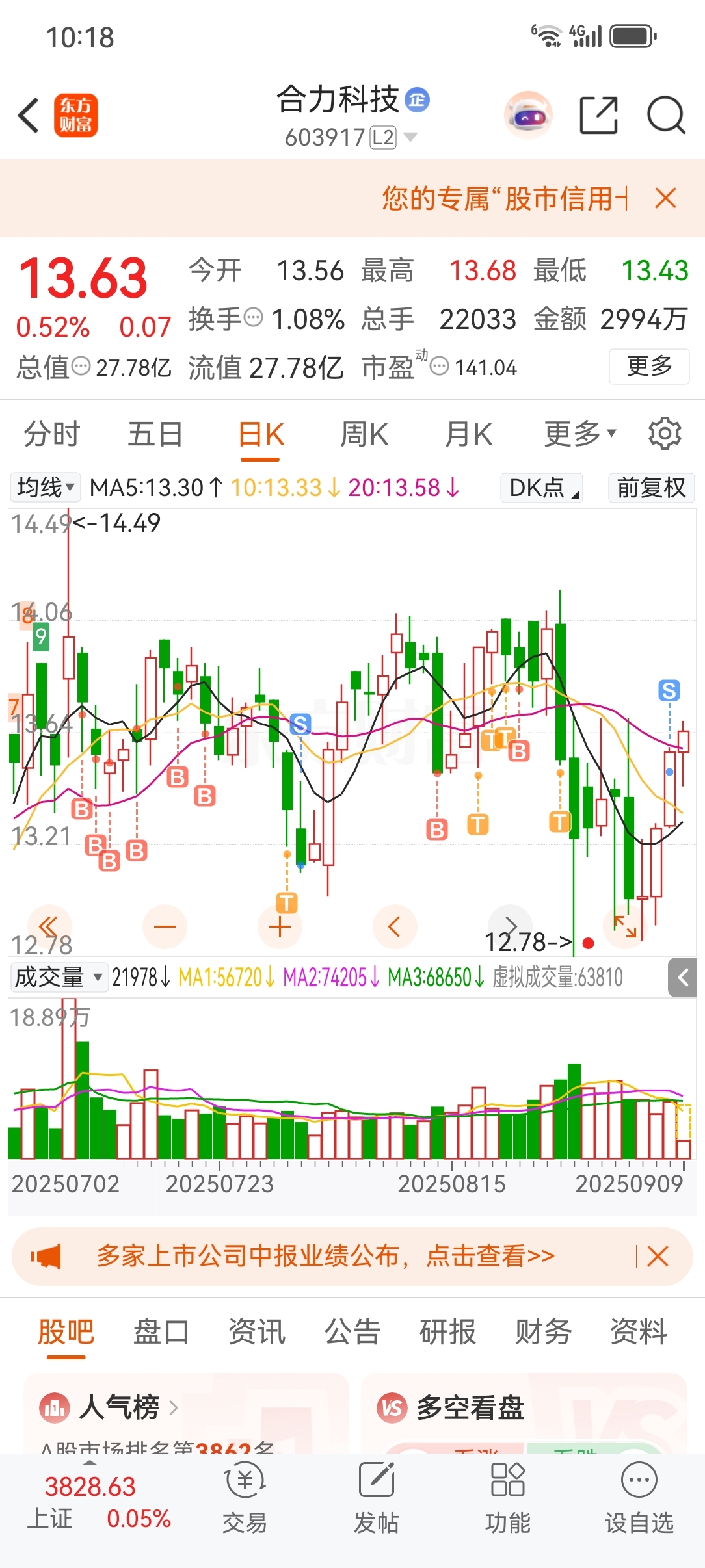Image resolution: width=705 pixels, height=1568 pixels.
Task: Switch to the 周K chart tab
Action: pos(364,434)
